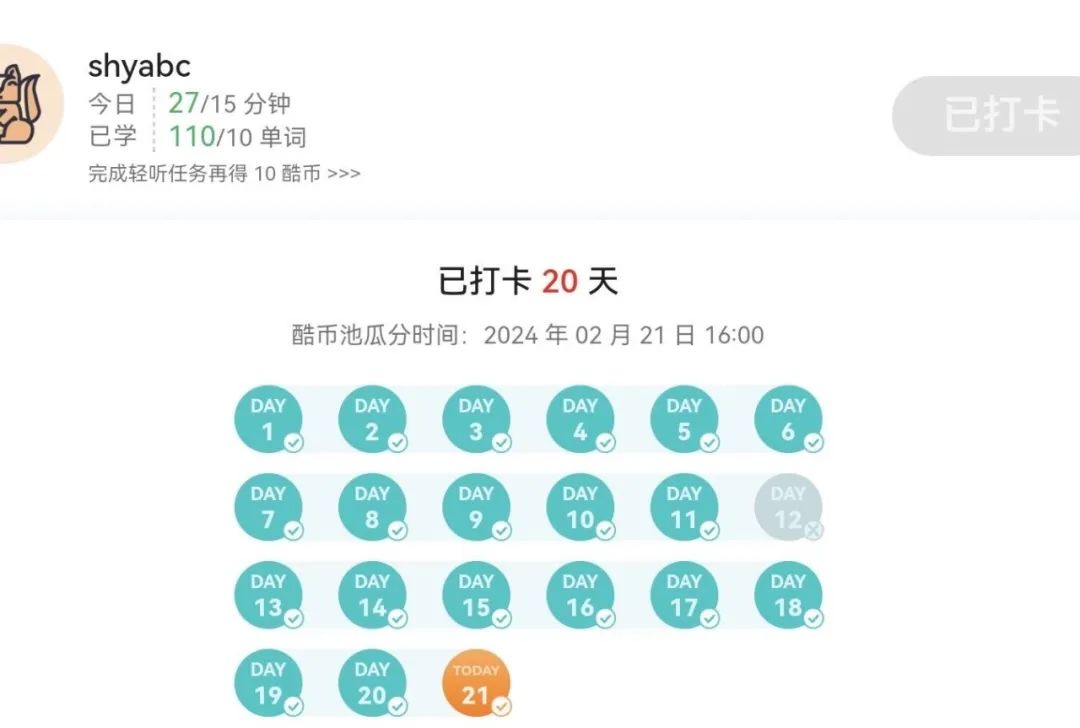The width and height of the screenshot is (1080, 728).
Task: Open the 完成轻听任务再得 10 酷币 link
Action: click(x=224, y=174)
